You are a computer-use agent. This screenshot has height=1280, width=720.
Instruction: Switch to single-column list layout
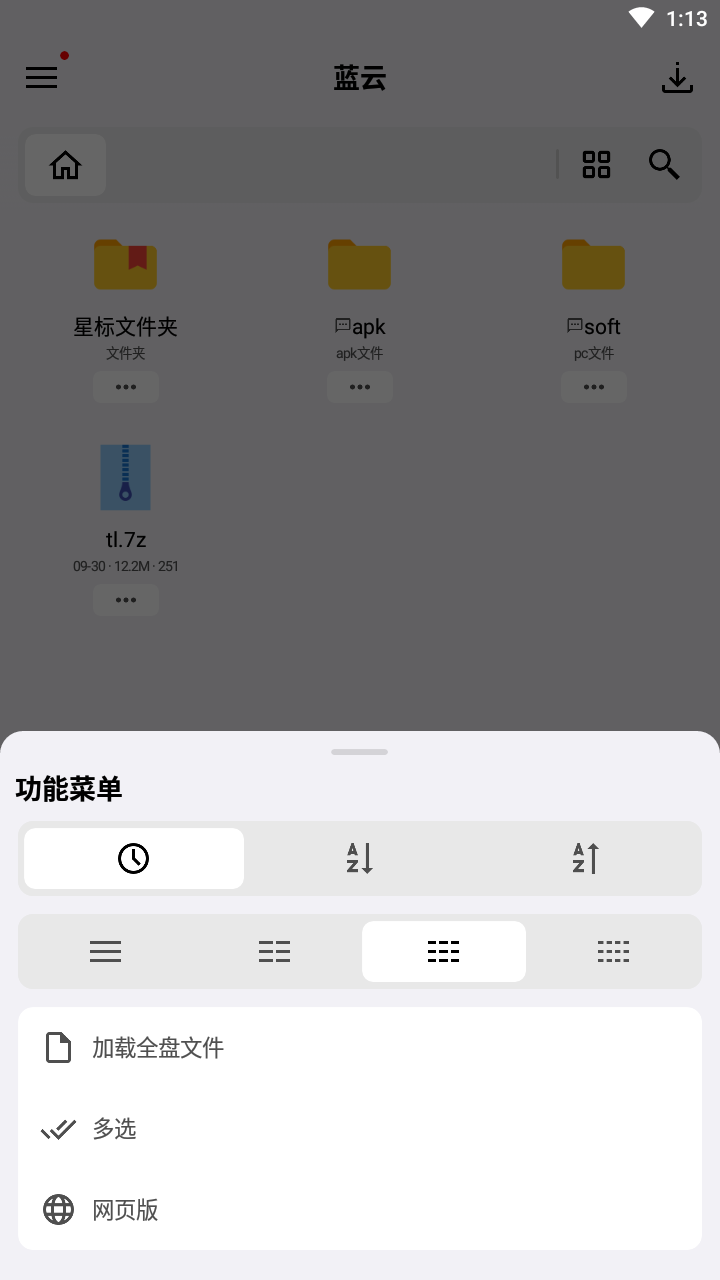[x=105, y=951]
